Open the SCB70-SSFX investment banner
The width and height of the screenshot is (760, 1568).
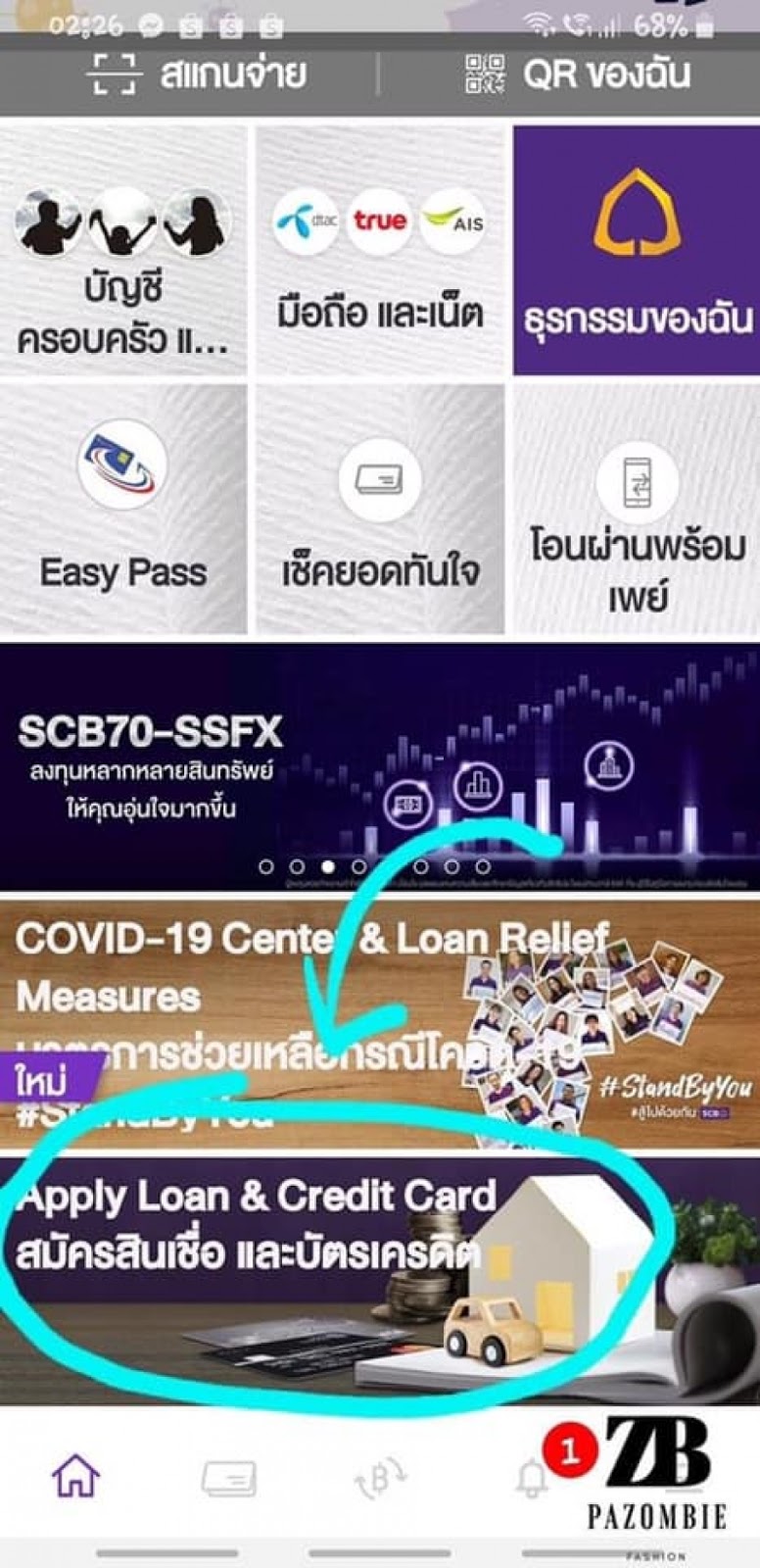(380, 764)
